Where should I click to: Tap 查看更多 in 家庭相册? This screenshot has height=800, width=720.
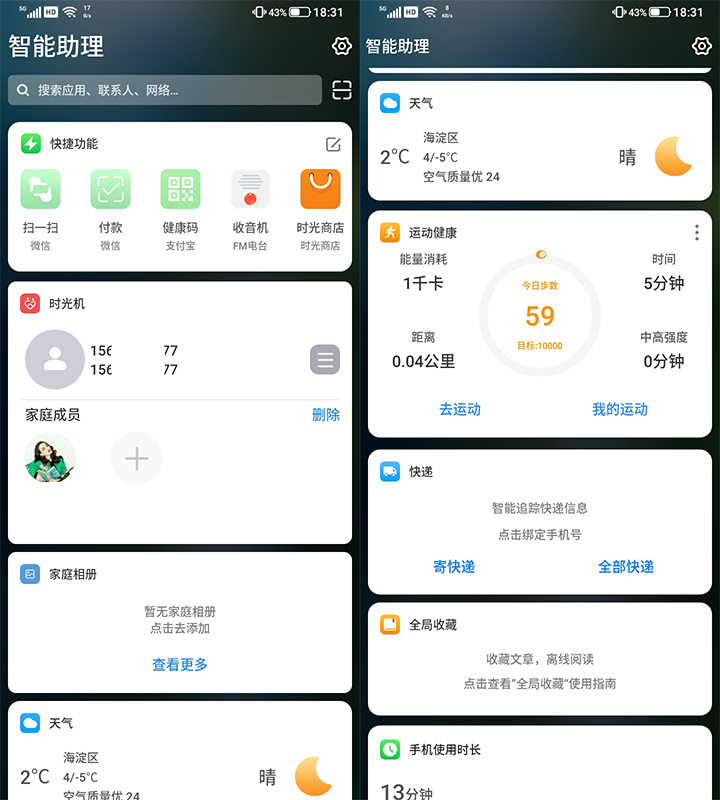click(180, 665)
